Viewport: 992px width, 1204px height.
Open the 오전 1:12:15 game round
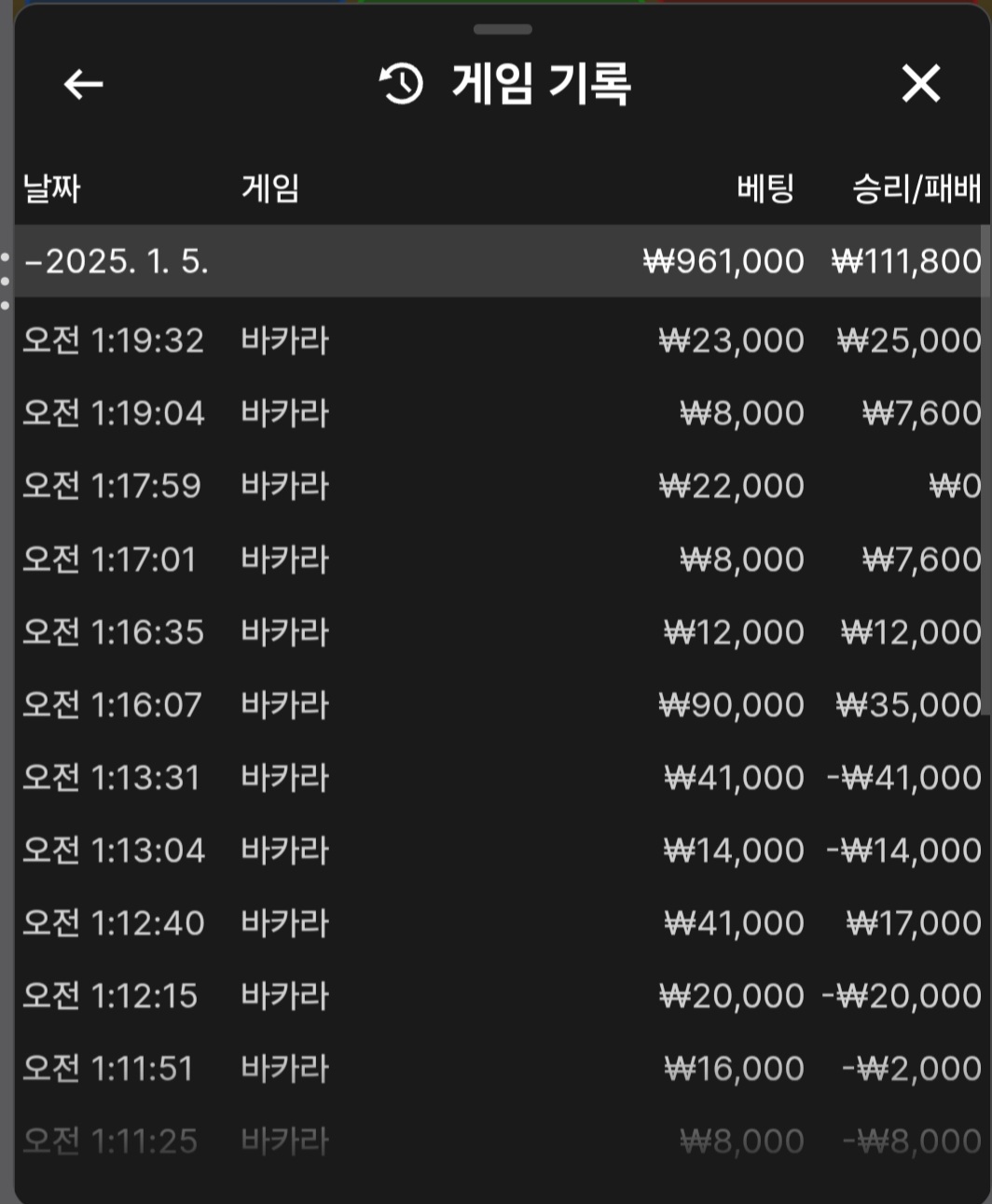(500, 996)
